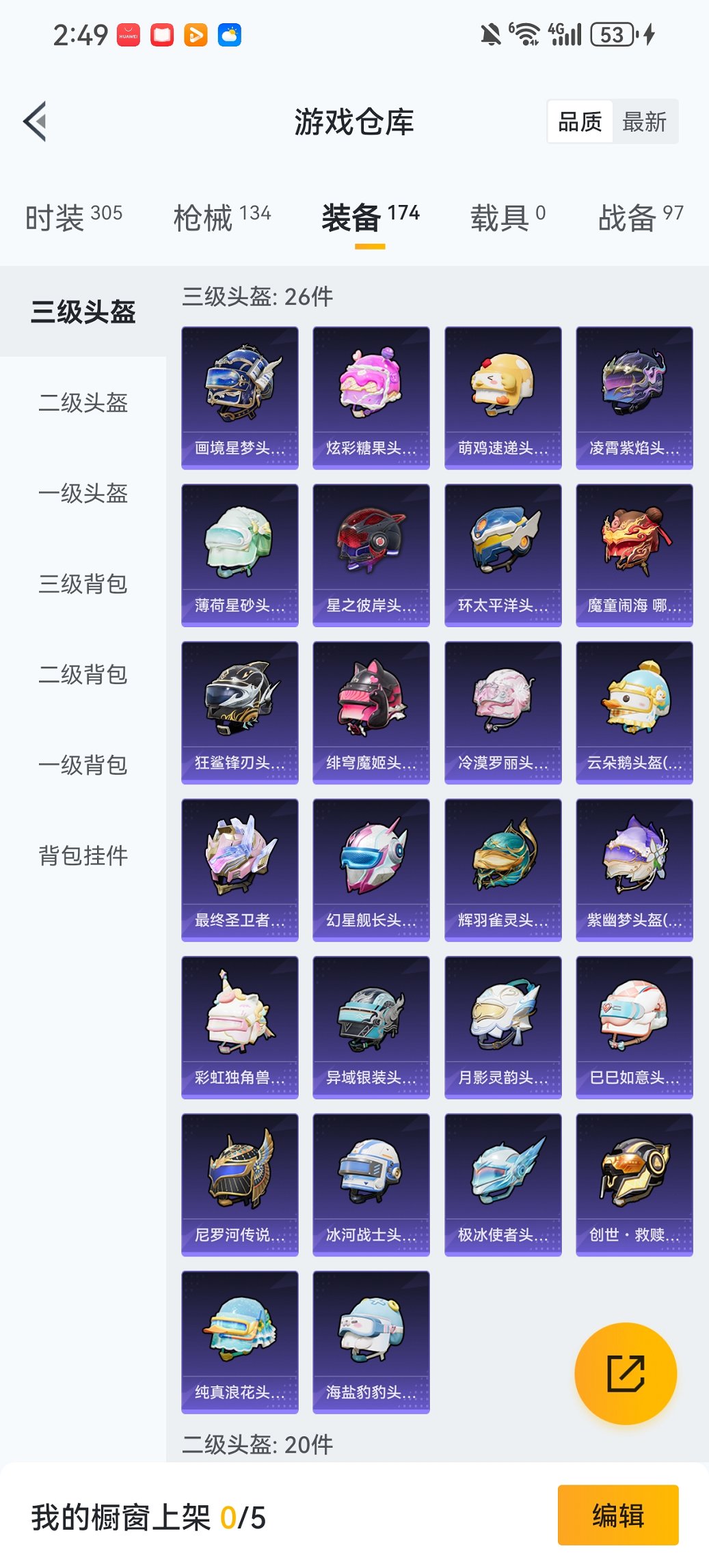Screen dimensions: 709x1568
Task: Tap the yellow share icon near bottom right
Action: point(624,1373)
